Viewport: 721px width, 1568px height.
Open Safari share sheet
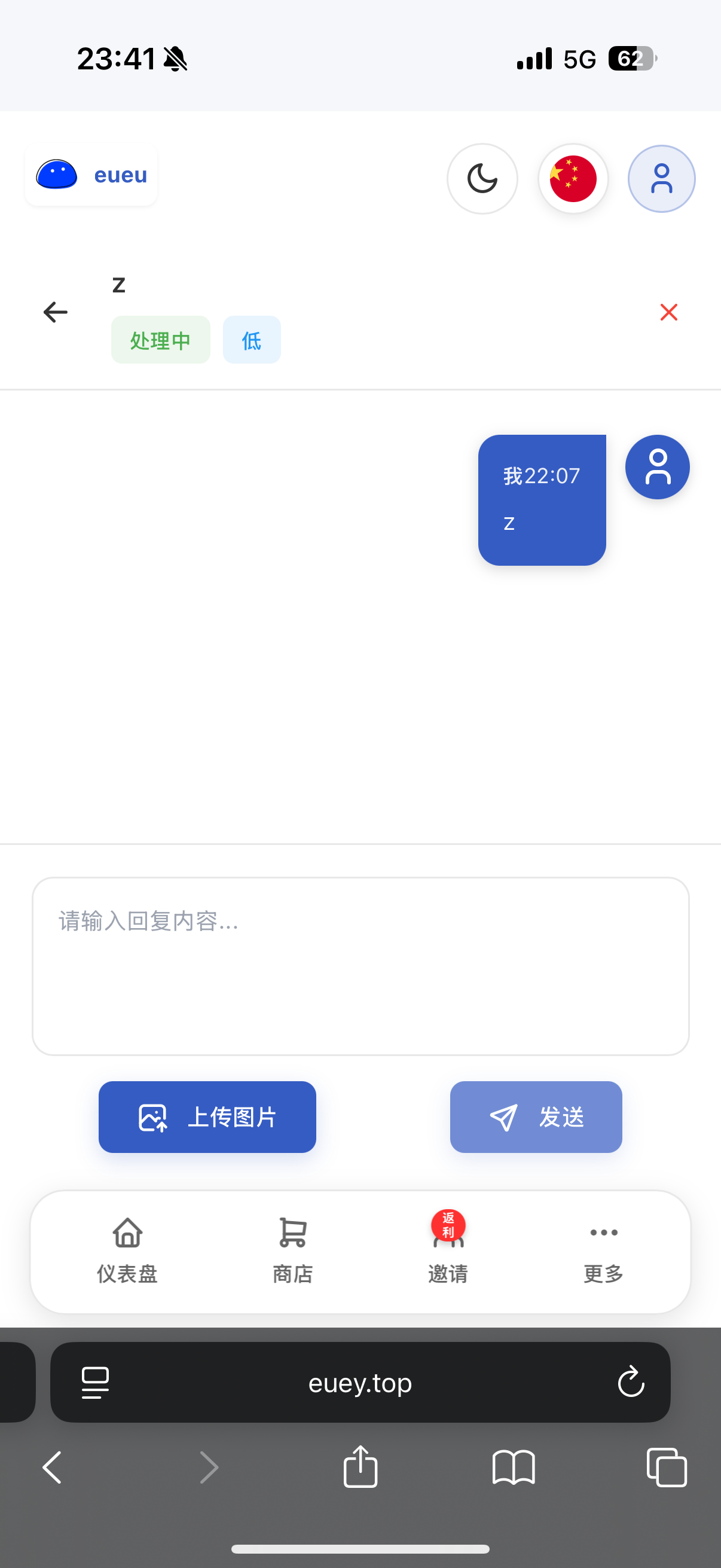(360, 1467)
